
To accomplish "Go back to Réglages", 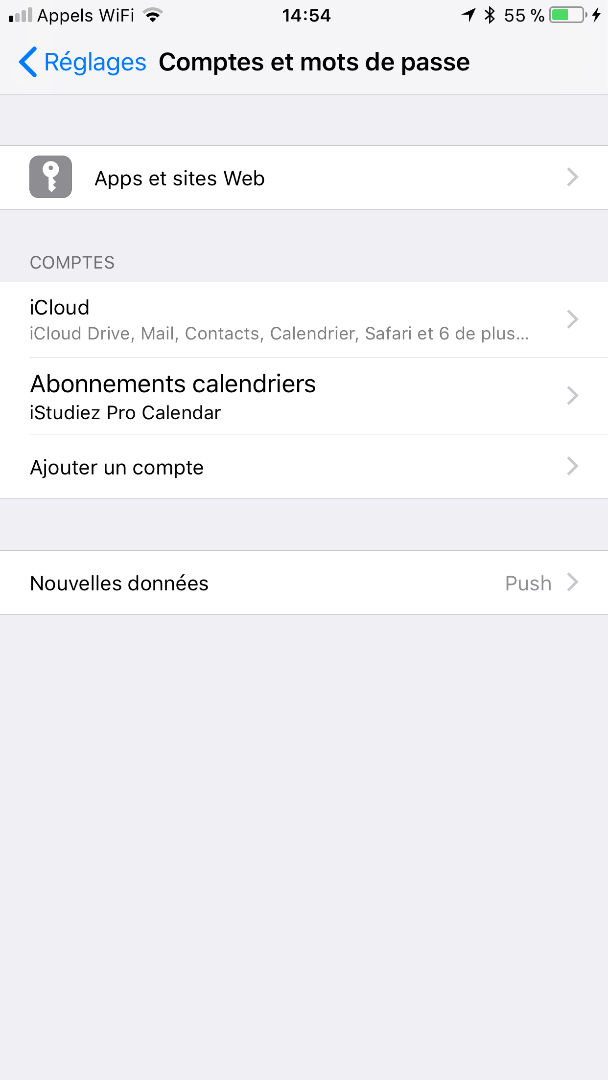I will [x=83, y=62].
